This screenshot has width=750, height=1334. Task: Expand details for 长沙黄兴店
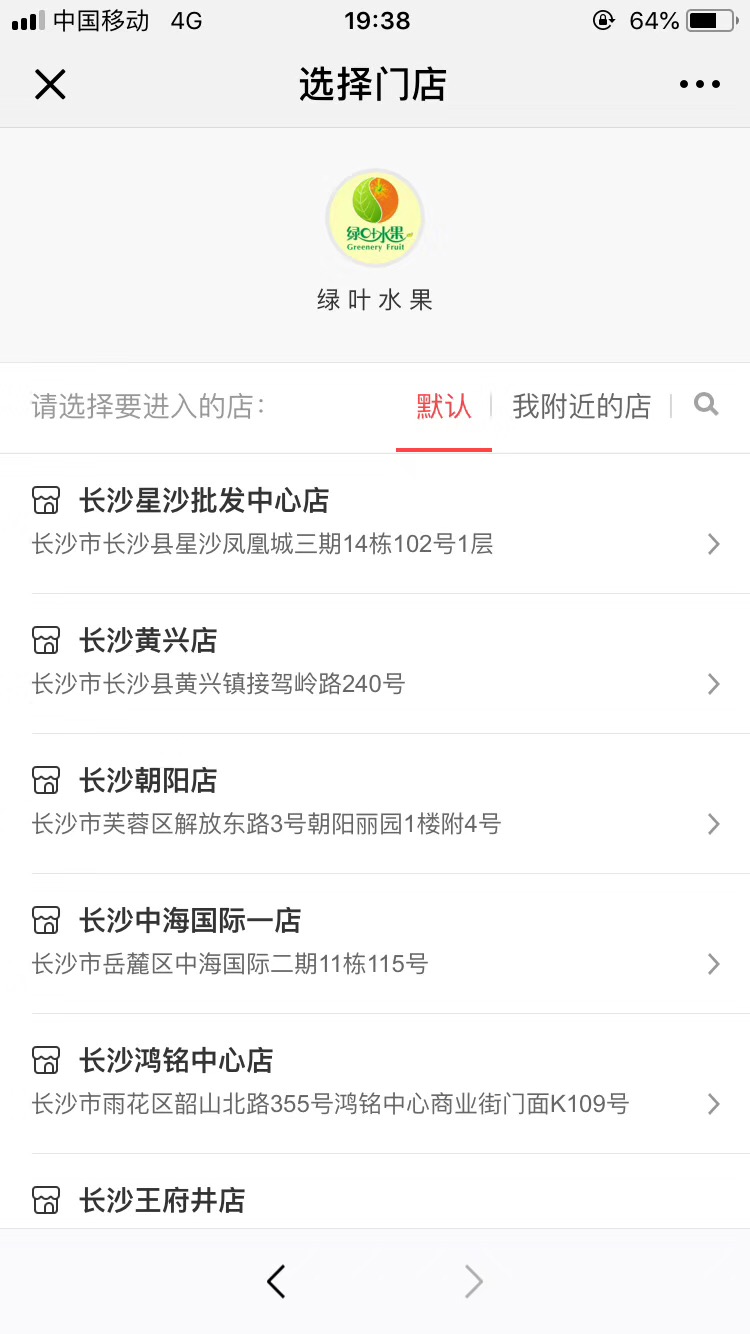point(713,684)
